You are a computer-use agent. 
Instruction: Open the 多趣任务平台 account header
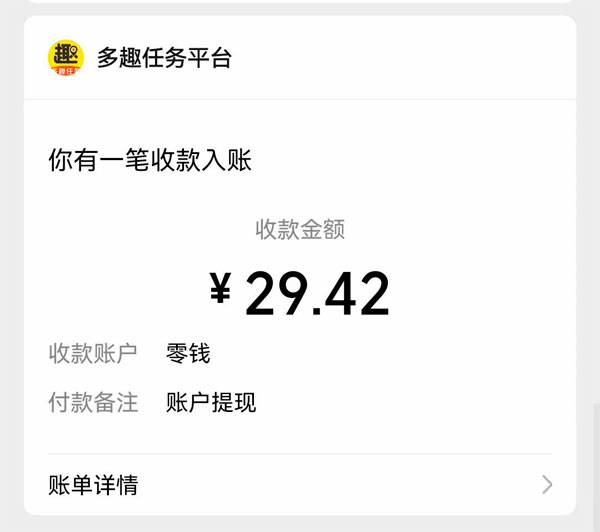[x=165, y=58]
